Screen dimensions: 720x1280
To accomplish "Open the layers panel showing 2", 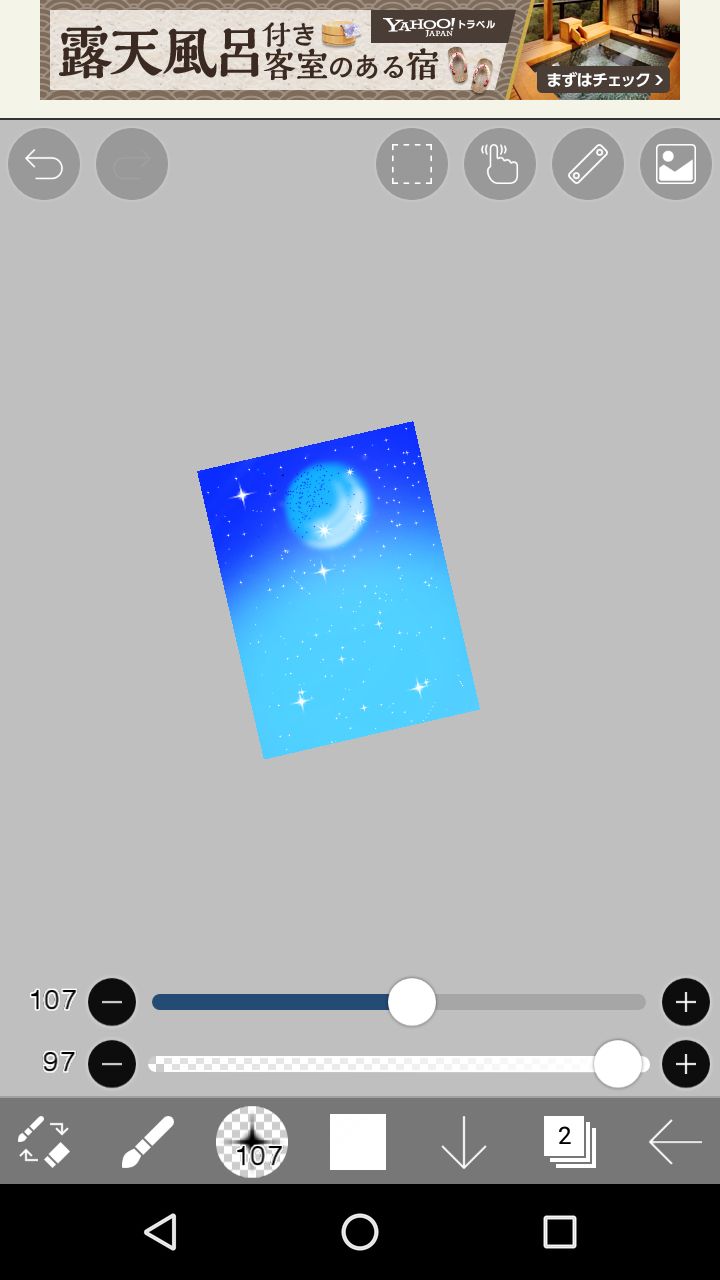I will (570, 1142).
